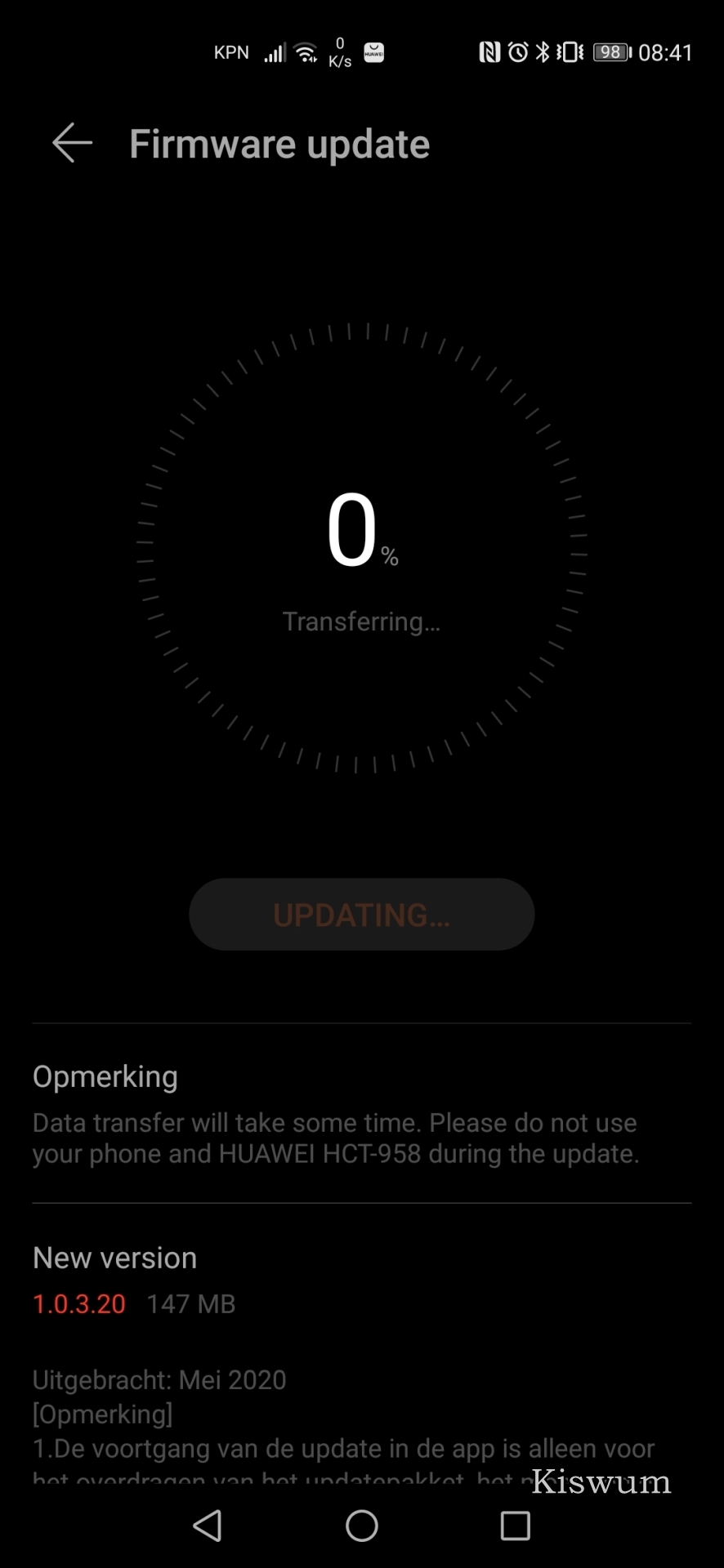This screenshot has width=724, height=1568.
Task: Tap the system back navigation button
Action: pos(208,1526)
